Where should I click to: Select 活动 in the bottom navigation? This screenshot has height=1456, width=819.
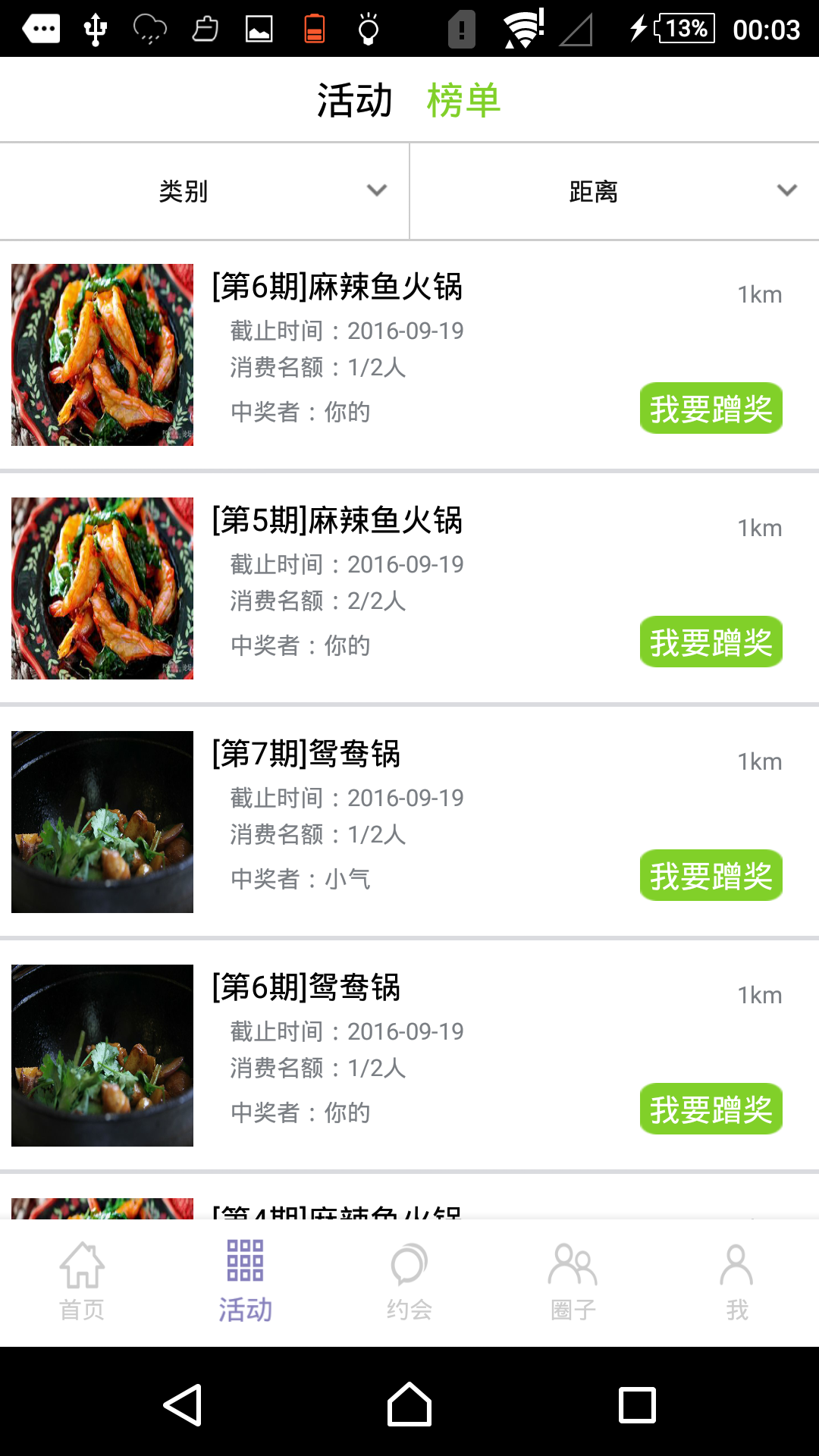(x=245, y=1282)
